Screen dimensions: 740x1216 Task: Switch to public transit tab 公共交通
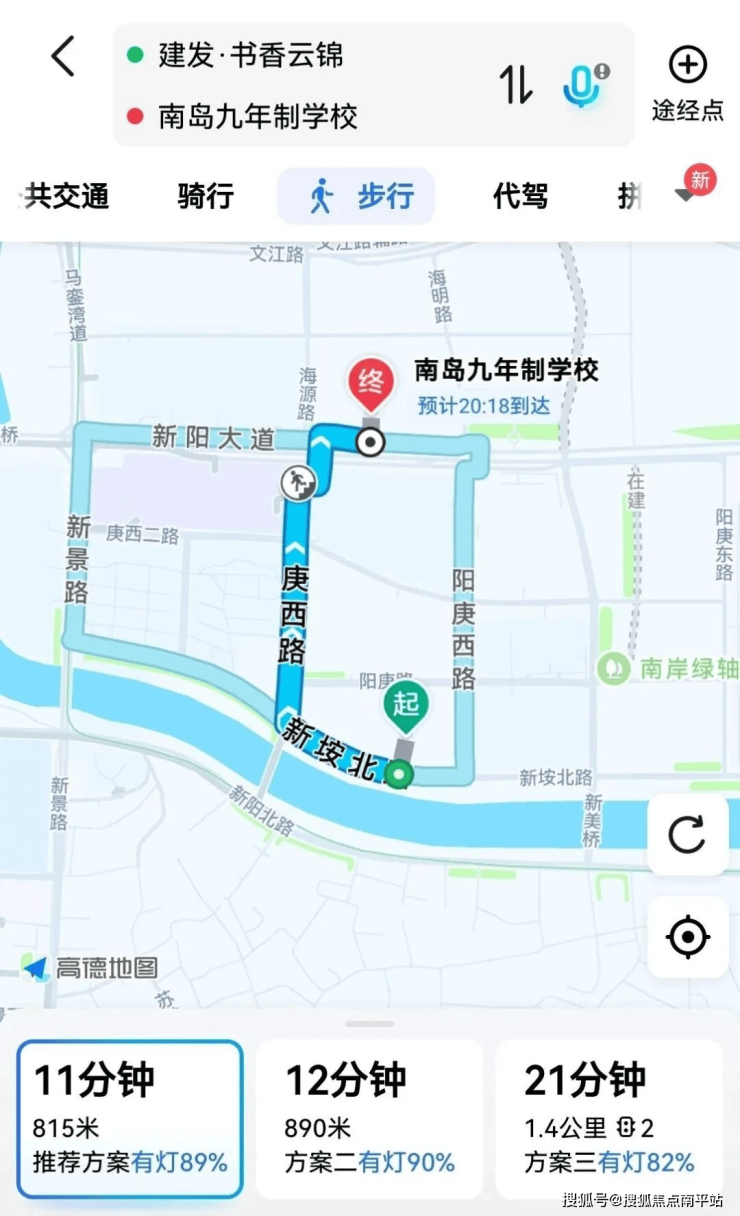pos(66,196)
